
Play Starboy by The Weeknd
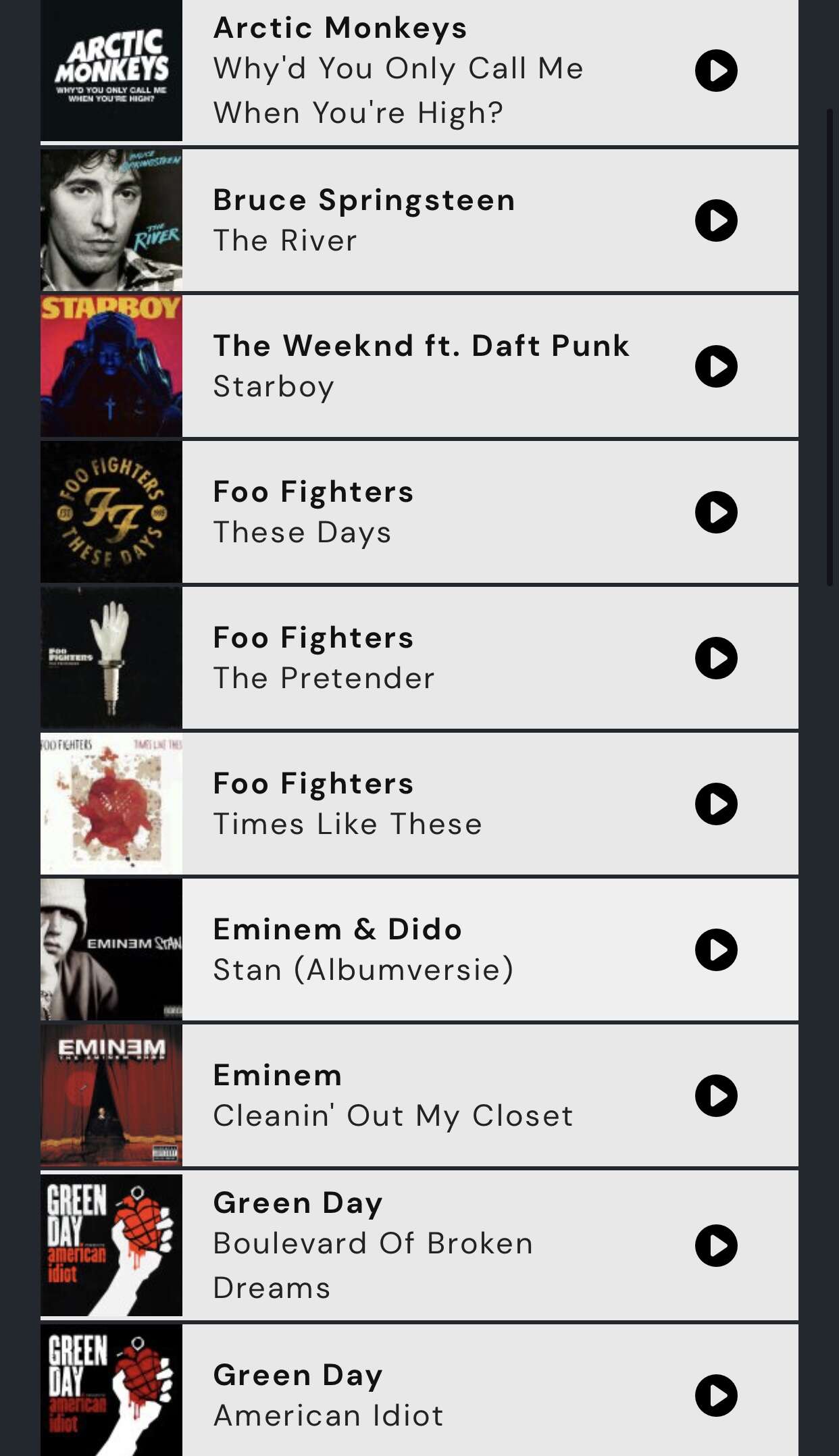click(716, 366)
